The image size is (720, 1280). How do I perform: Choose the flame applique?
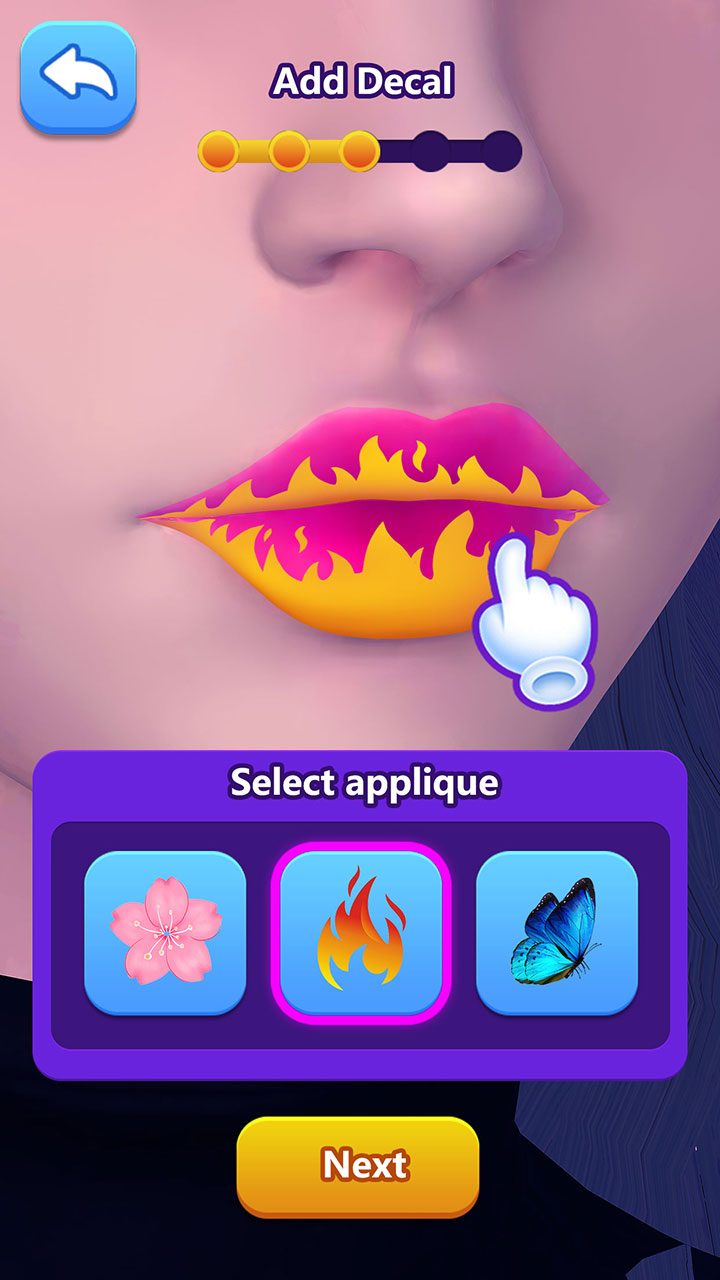(x=361, y=933)
